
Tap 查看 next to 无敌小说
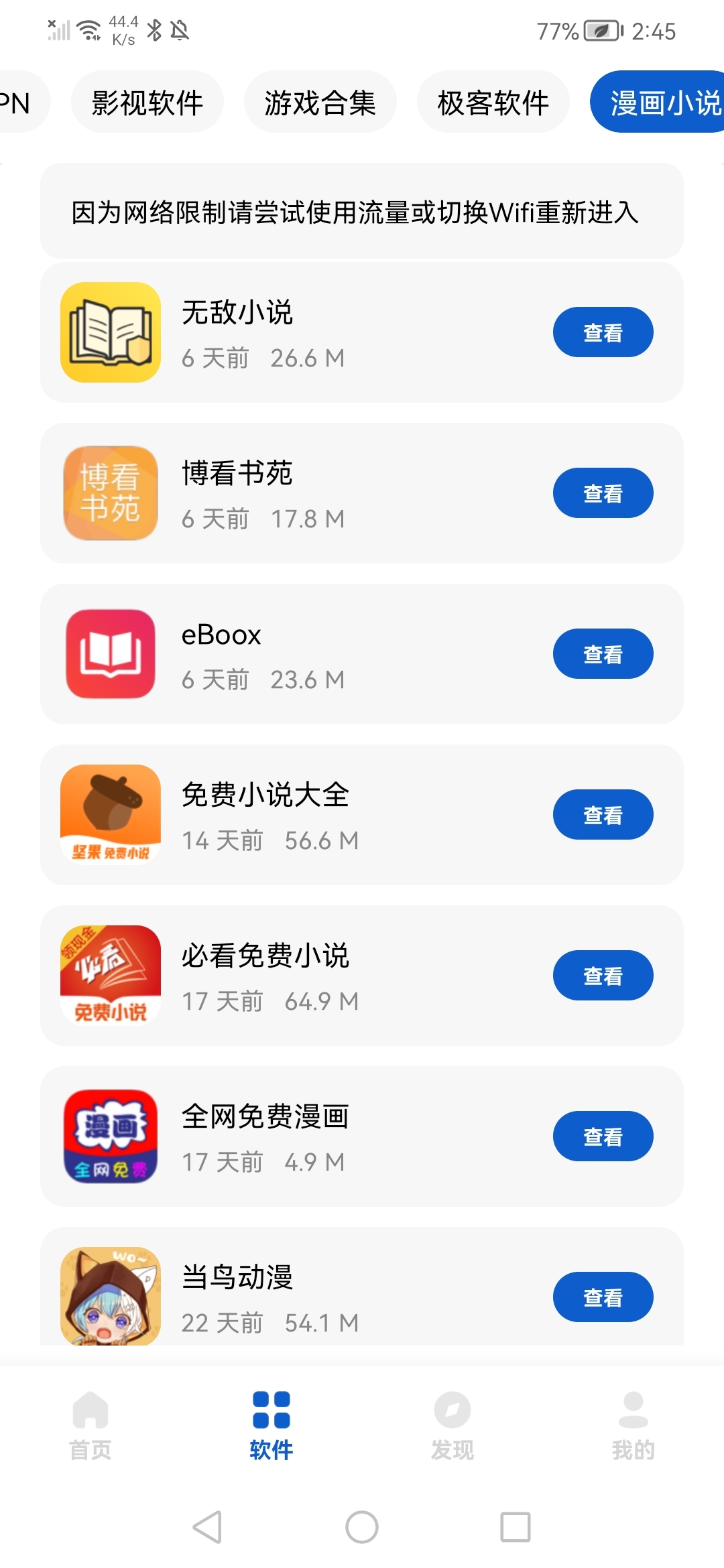pos(603,332)
